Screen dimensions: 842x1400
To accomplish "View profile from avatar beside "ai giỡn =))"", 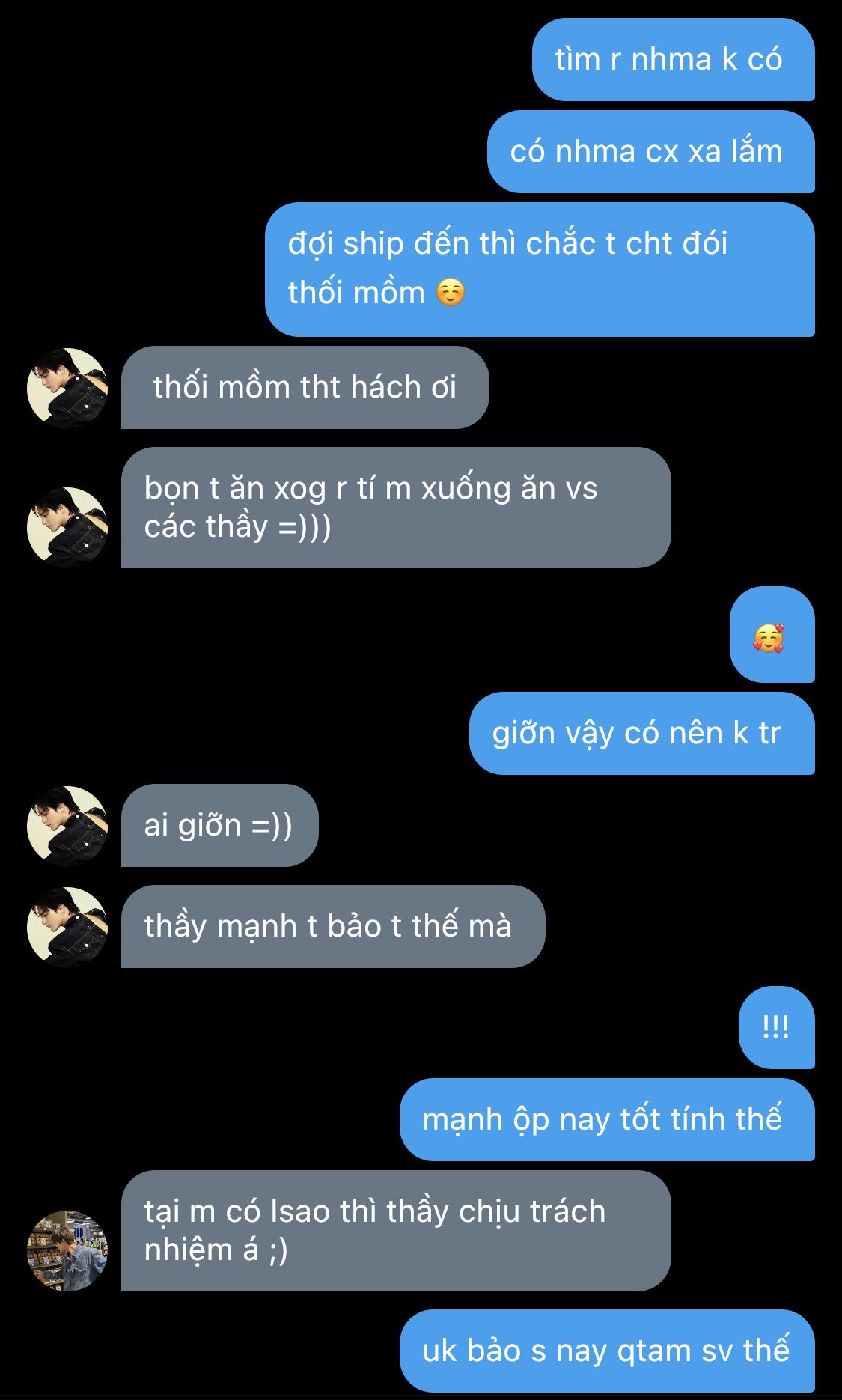I will pyautogui.click(x=67, y=826).
